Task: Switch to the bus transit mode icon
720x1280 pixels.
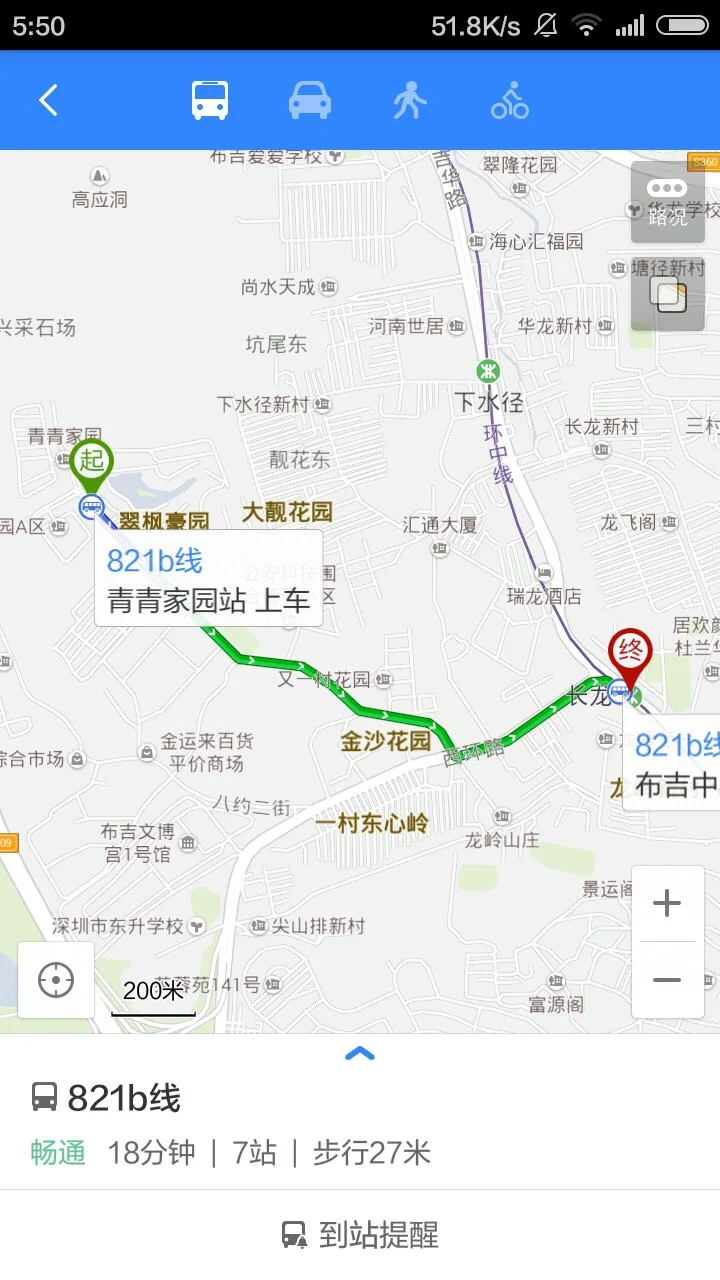Action: (x=209, y=100)
